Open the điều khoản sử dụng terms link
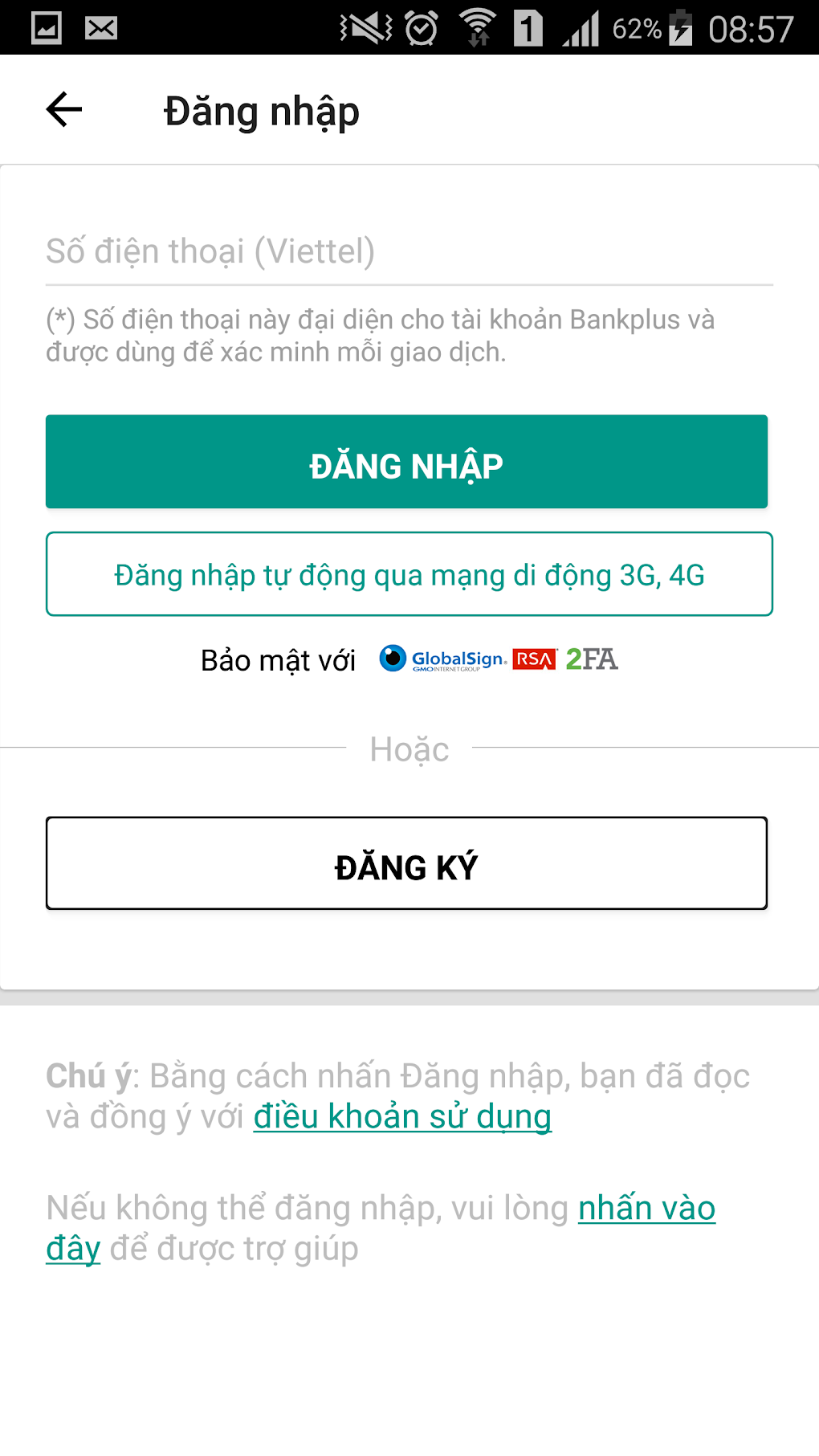 tap(401, 1115)
